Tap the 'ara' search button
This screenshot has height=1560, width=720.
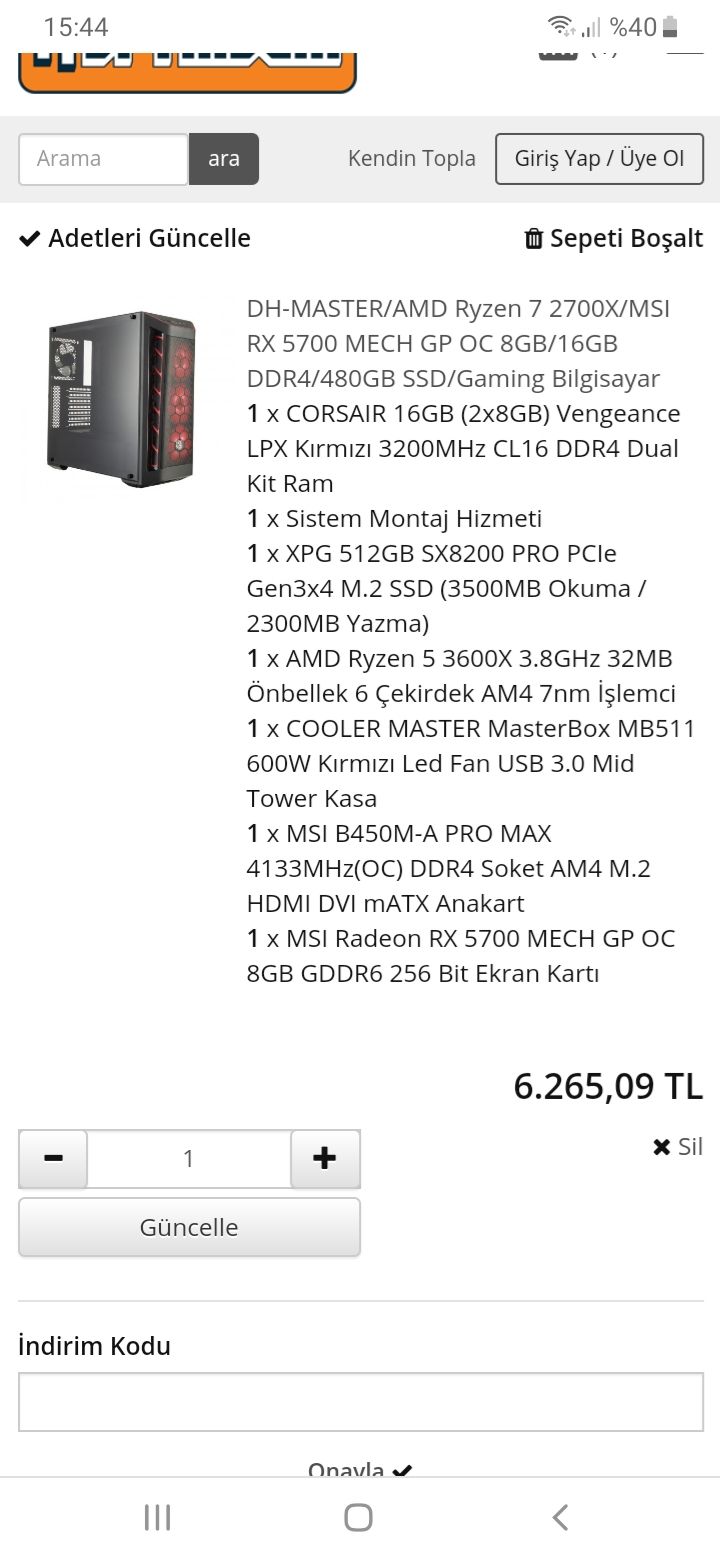(223, 159)
